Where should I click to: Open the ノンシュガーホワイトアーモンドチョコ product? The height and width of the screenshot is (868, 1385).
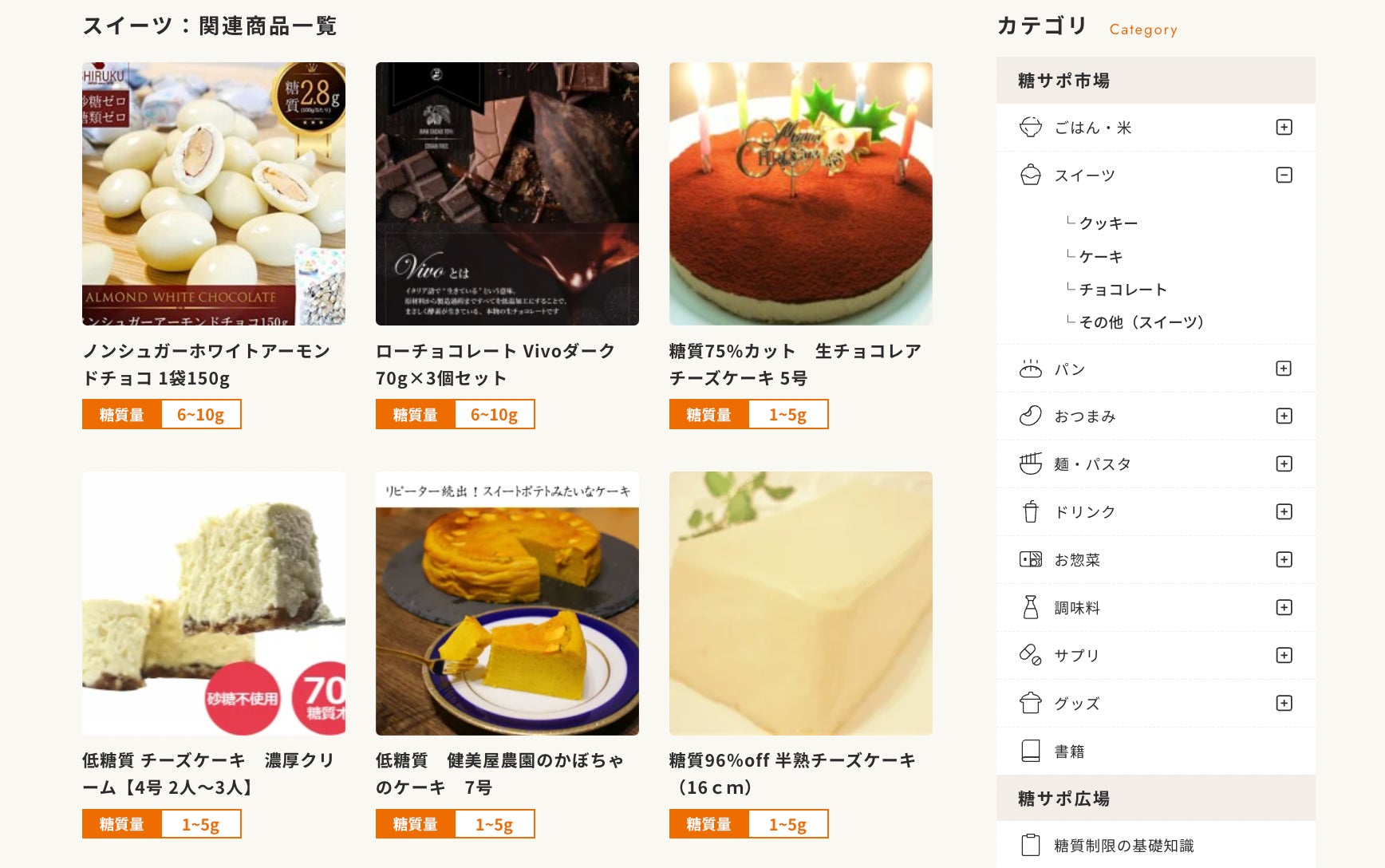pos(213,194)
